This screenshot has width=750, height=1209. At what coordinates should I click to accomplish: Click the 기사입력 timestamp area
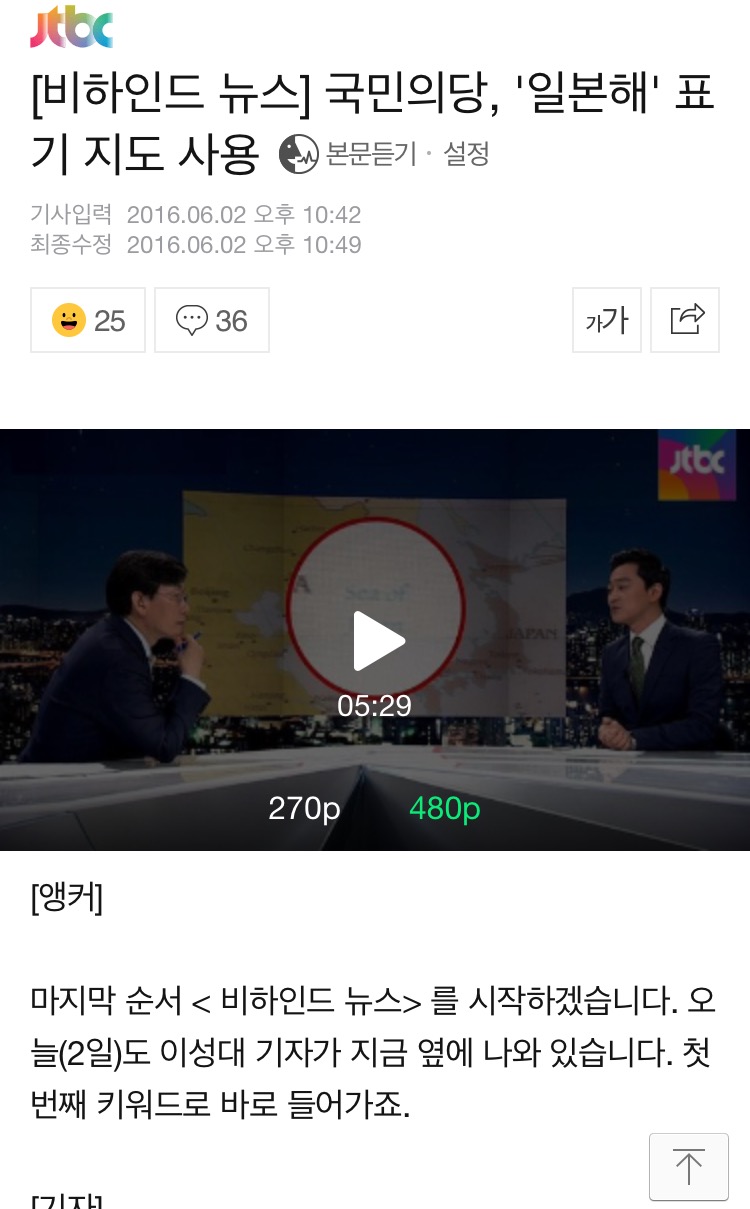coord(190,215)
